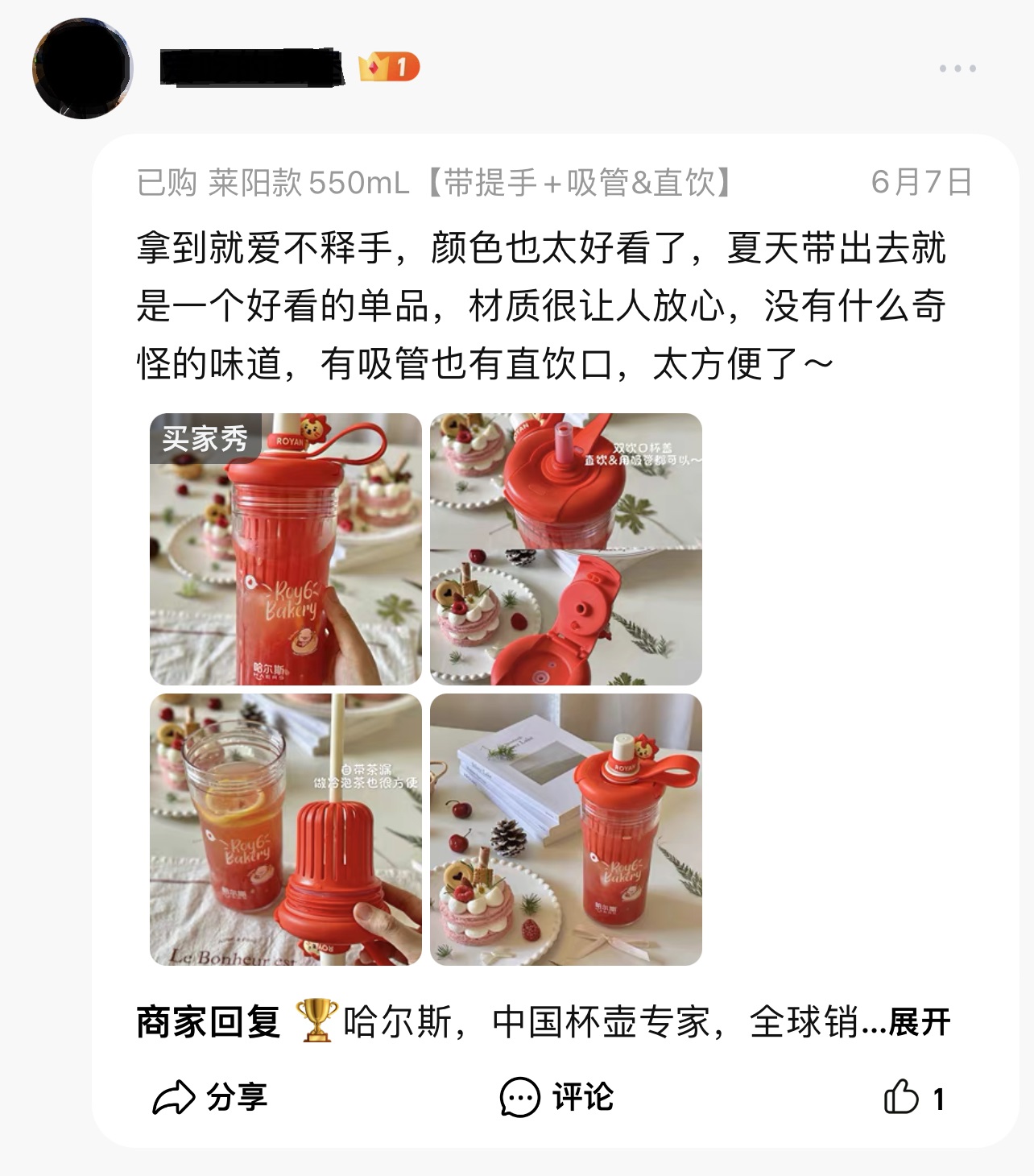Open the reviewer's profile avatar
This screenshot has height=1176, width=1034.
pos(81,68)
